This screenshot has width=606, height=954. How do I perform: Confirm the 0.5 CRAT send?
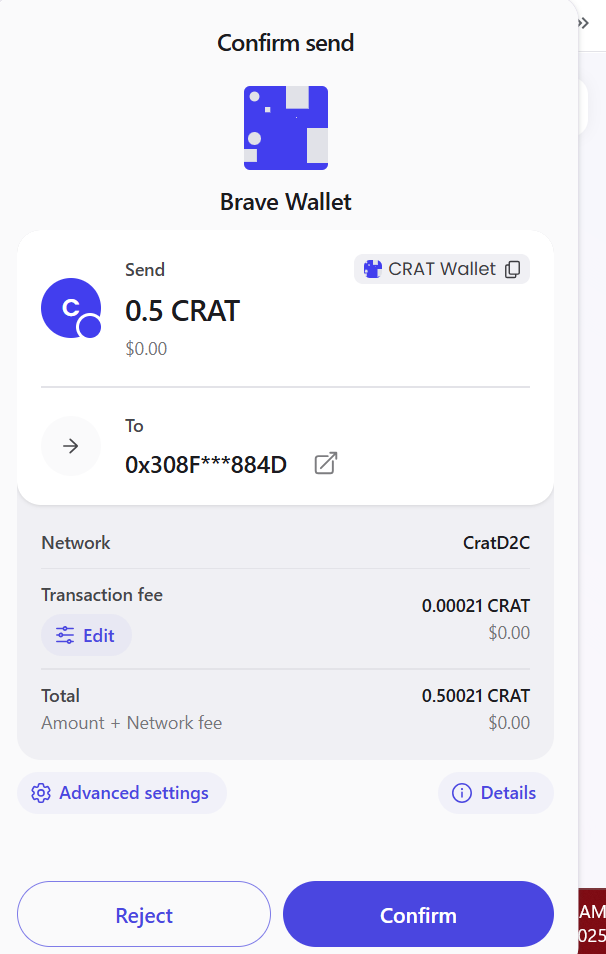click(x=418, y=915)
